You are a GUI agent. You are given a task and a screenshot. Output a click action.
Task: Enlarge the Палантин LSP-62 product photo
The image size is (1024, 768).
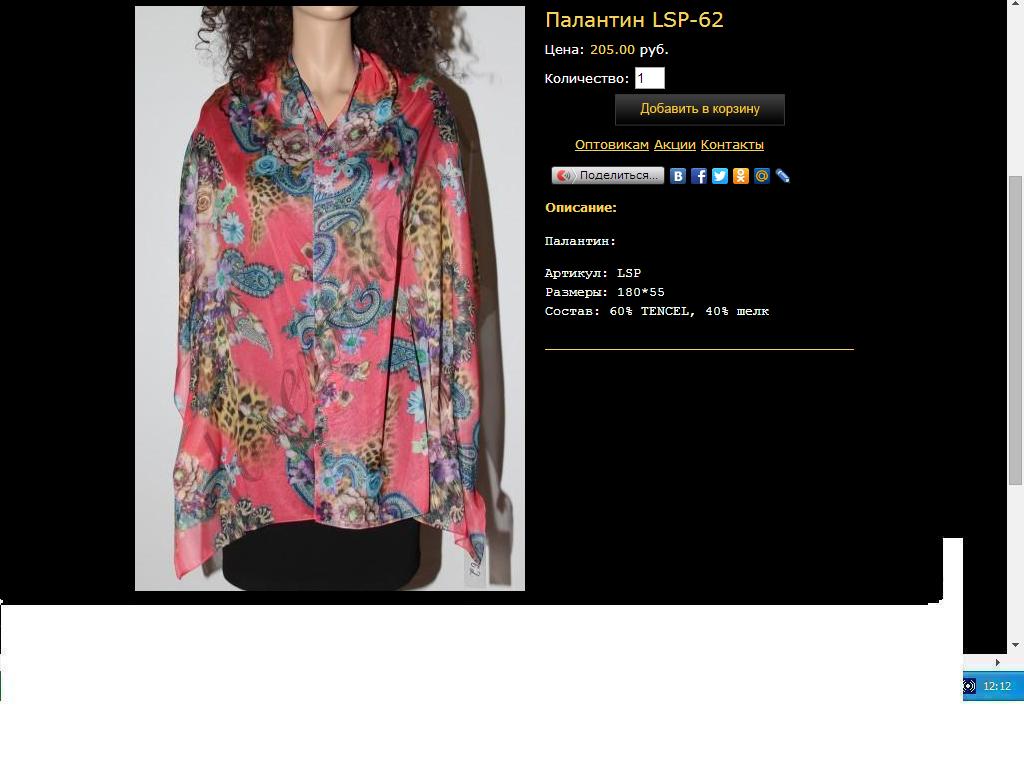point(329,298)
